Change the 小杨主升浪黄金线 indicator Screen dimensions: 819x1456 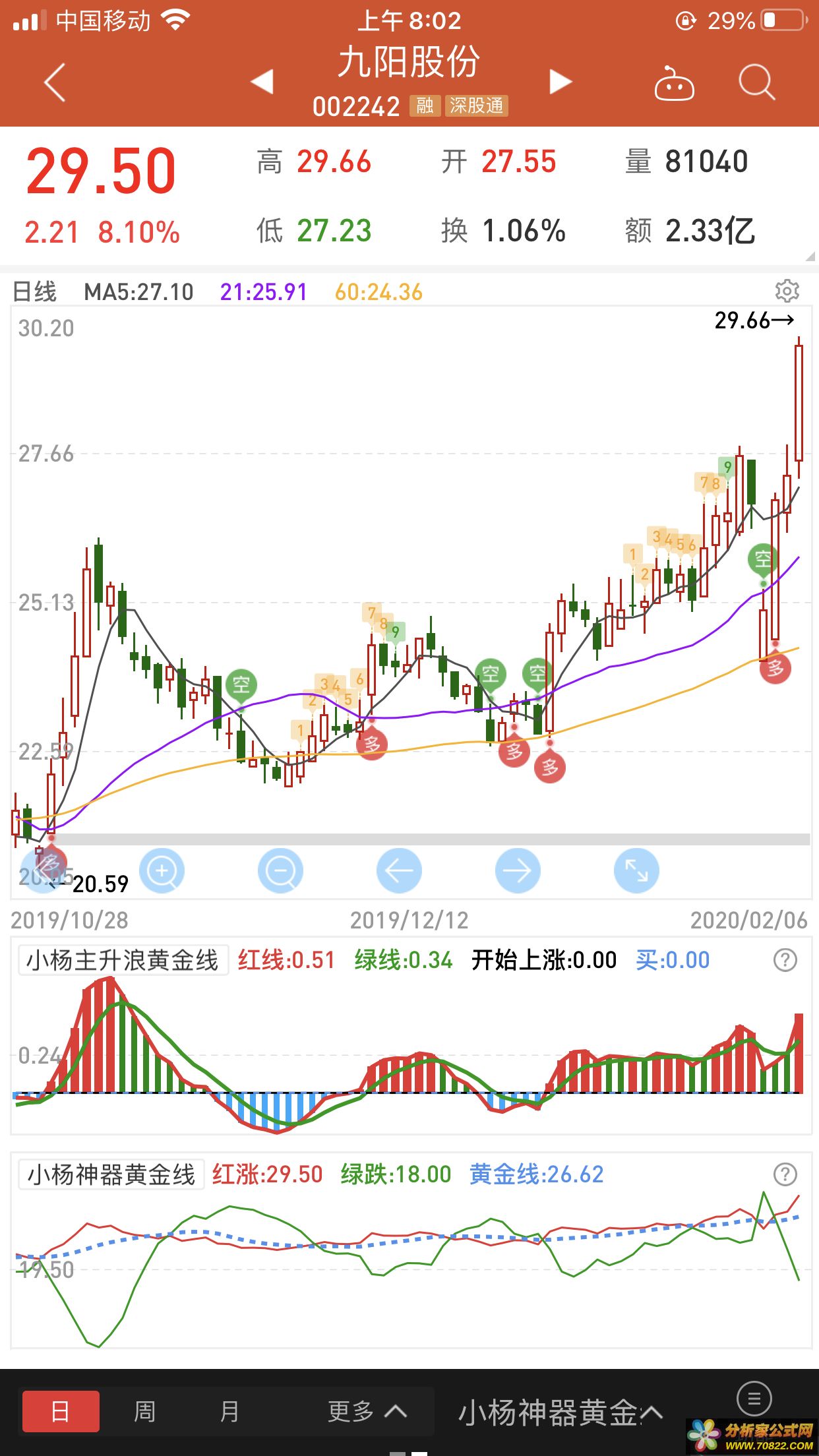click(x=123, y=960)
